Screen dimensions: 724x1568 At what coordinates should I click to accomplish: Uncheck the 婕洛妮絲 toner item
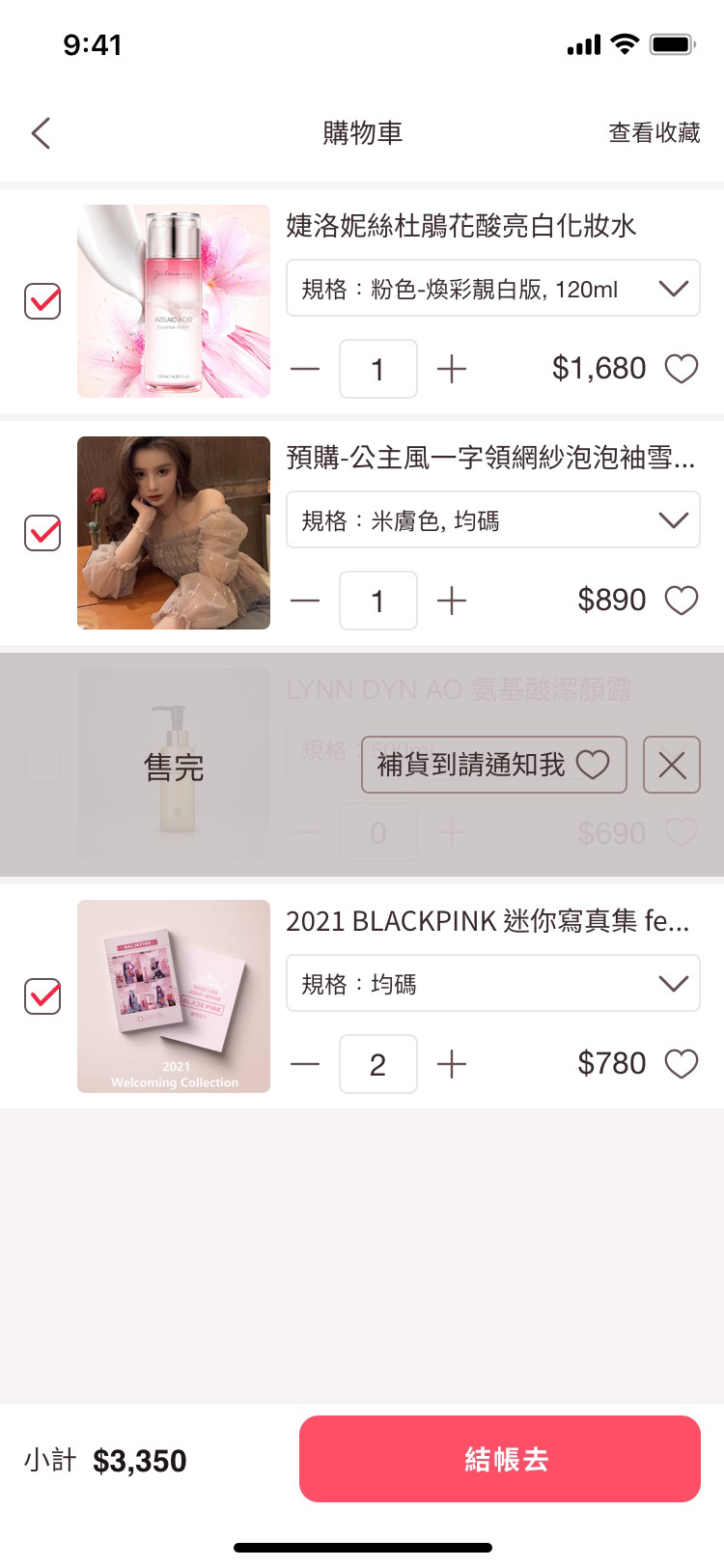coord(42,301)
